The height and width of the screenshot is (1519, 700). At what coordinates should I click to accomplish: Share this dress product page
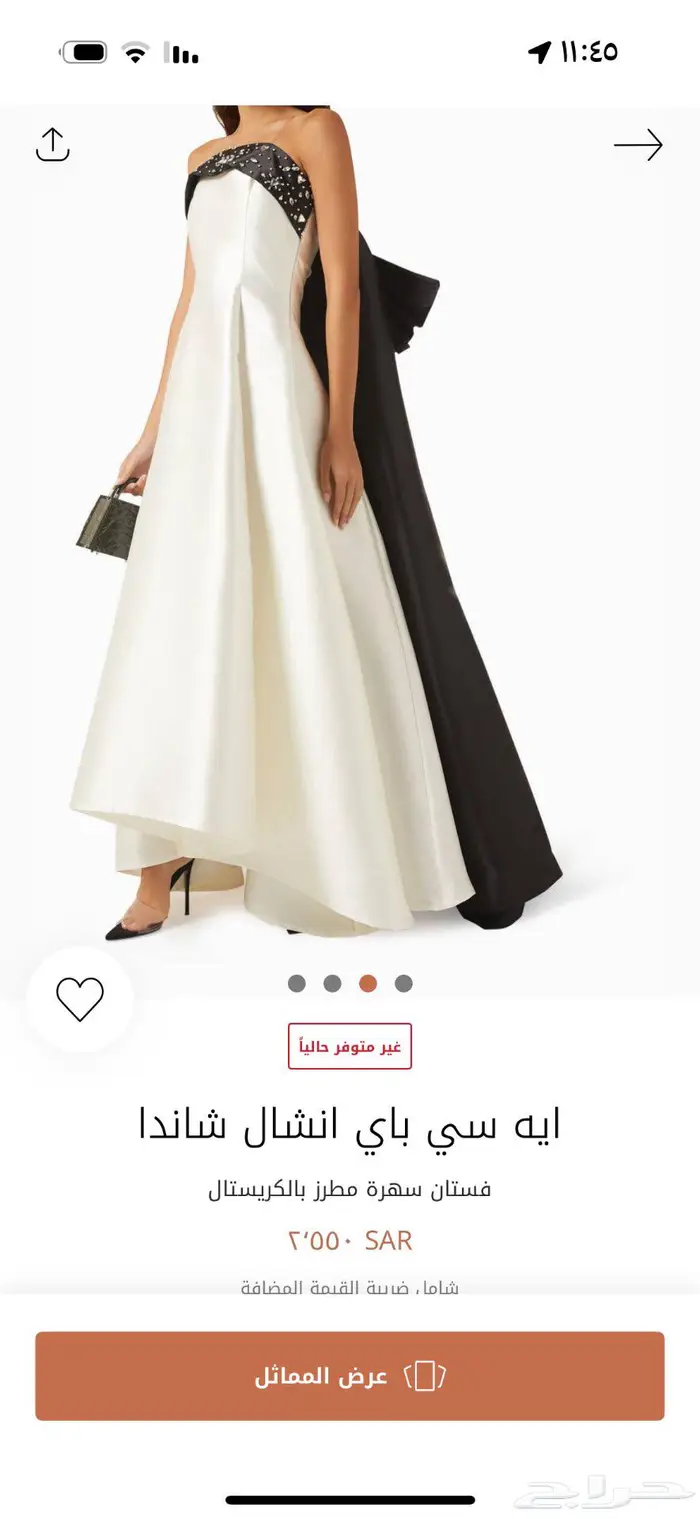click(x=52, y=145)
